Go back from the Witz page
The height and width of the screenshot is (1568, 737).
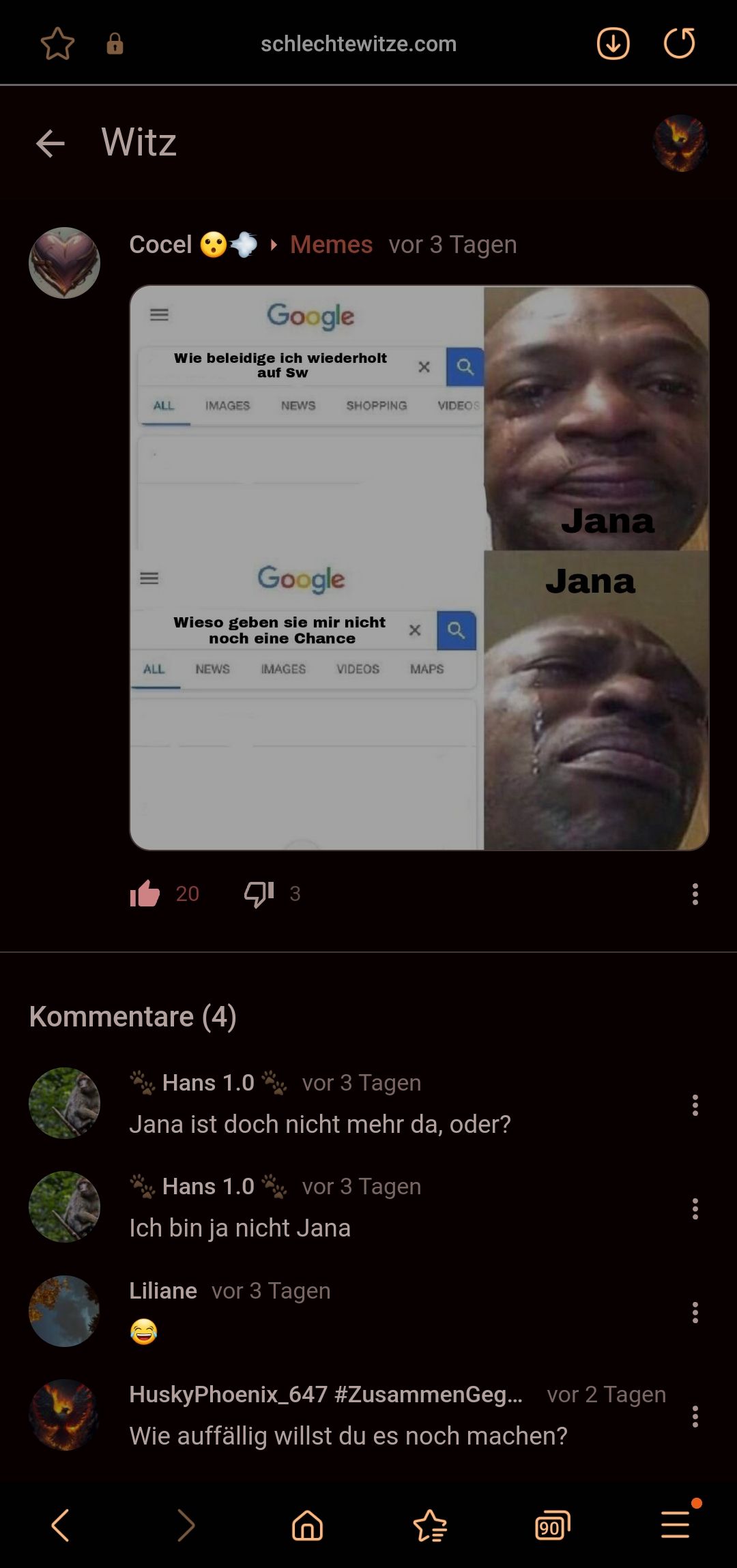[50, 143]
